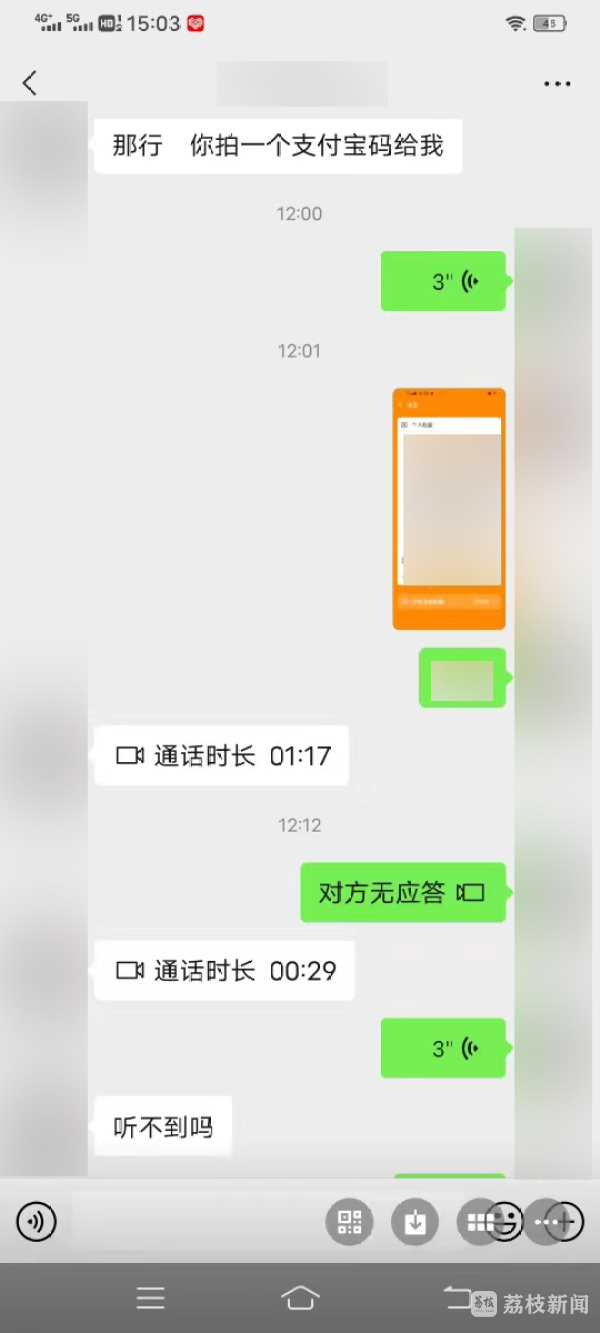Redial from the 对方无应答 call bubble

pos(403,892)
